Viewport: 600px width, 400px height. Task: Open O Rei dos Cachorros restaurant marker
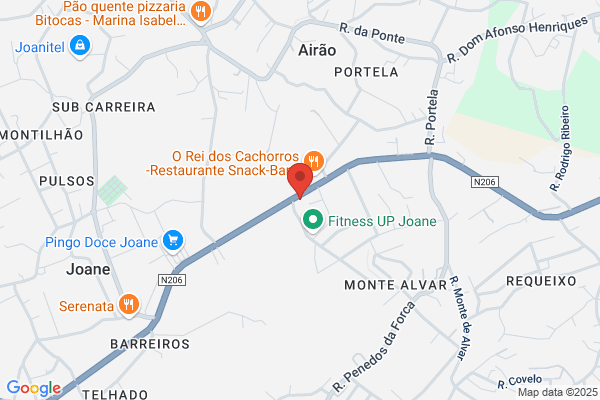click(314, 162)
